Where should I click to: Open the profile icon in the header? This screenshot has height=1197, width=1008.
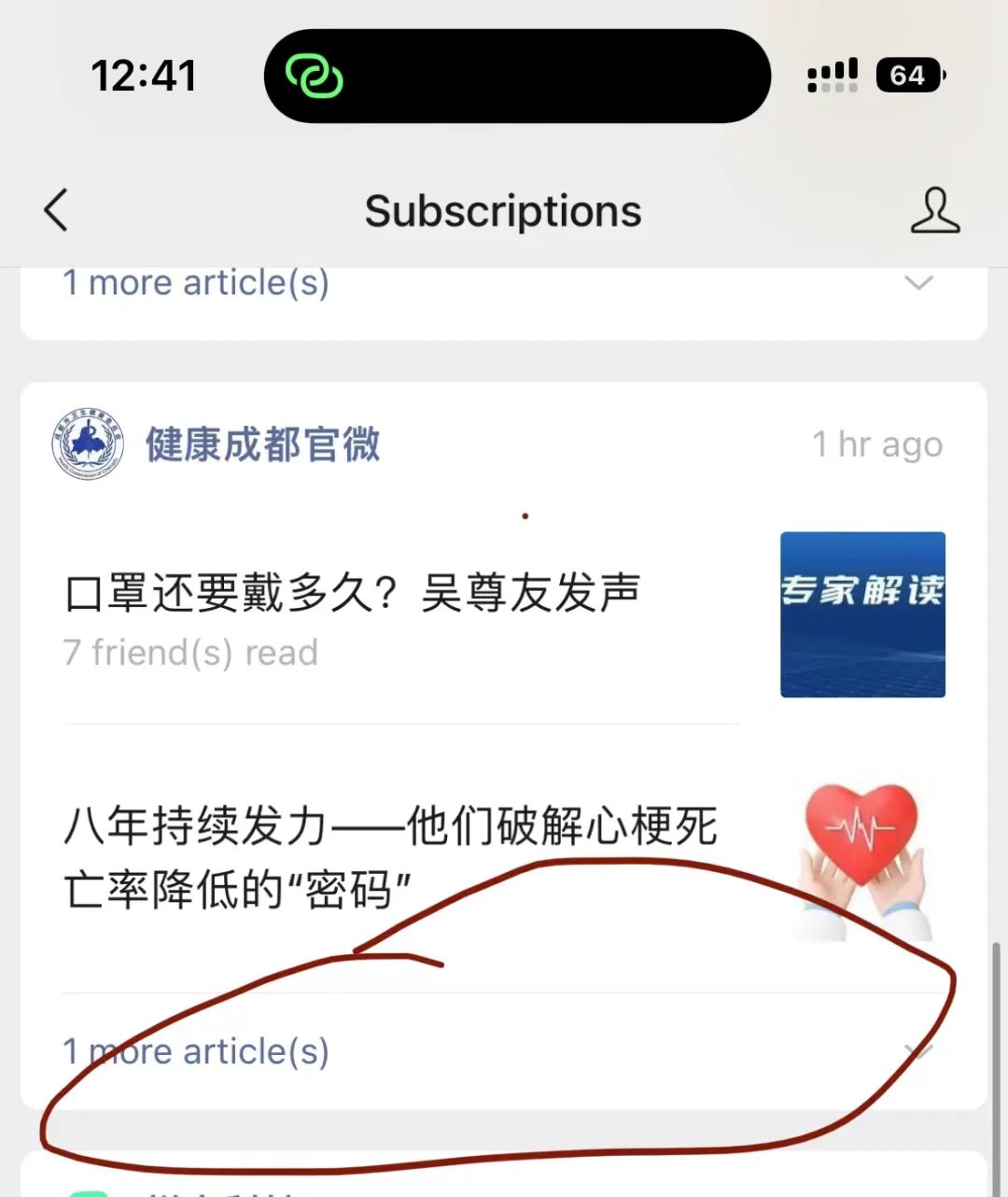click(934, 210)
